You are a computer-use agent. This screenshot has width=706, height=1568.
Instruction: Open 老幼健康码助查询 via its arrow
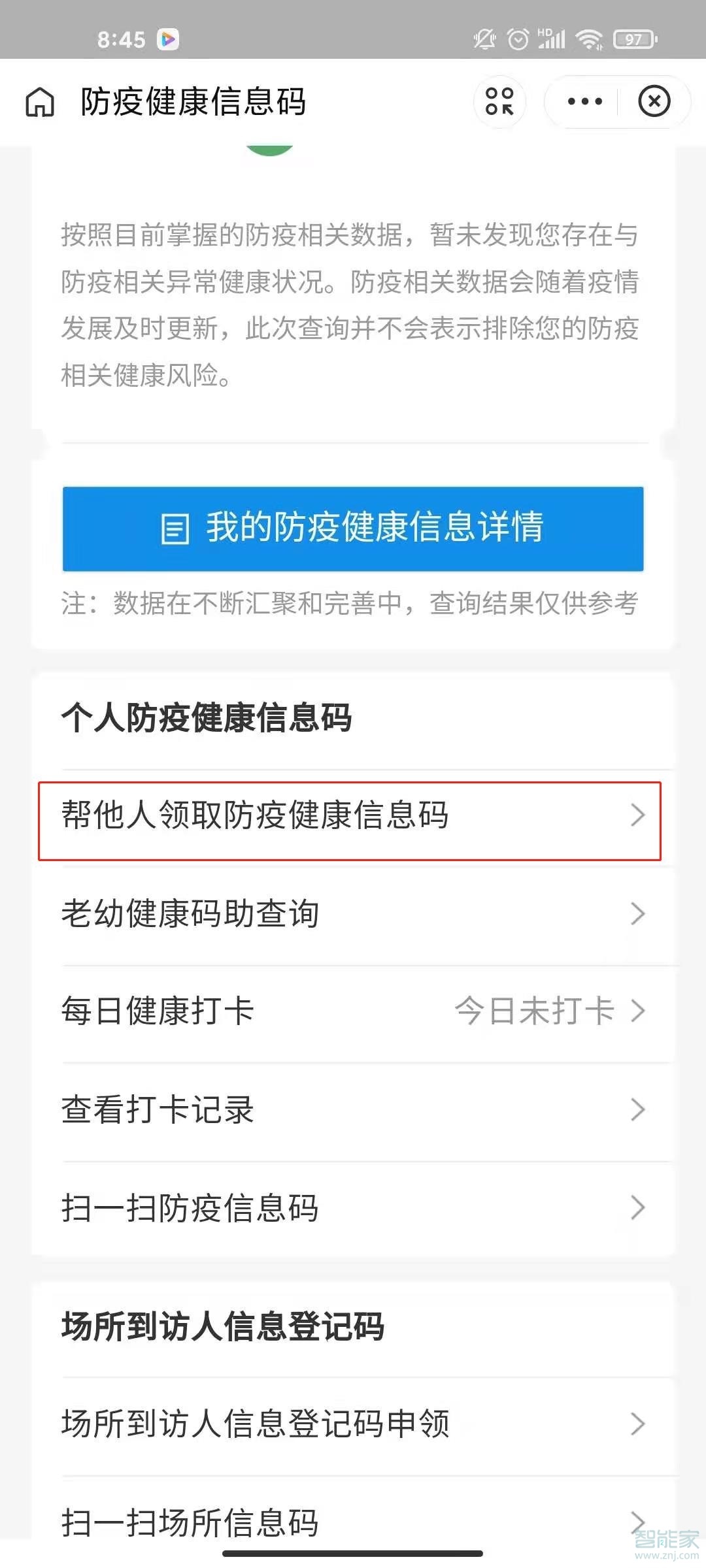pyautogui.click(x=639, y=915)
